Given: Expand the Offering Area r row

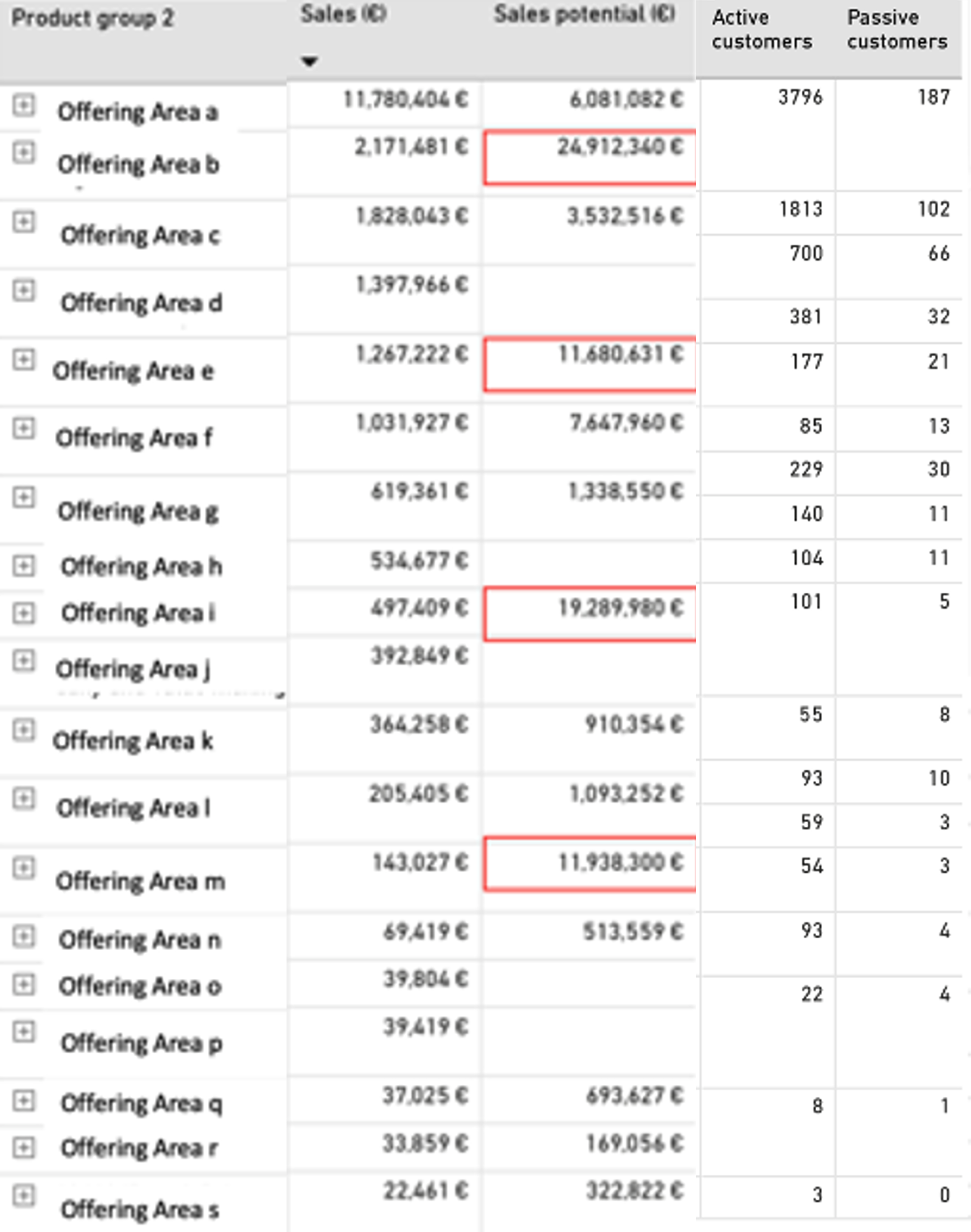Looking at the screenshot, I should (x=23, y=1147).
